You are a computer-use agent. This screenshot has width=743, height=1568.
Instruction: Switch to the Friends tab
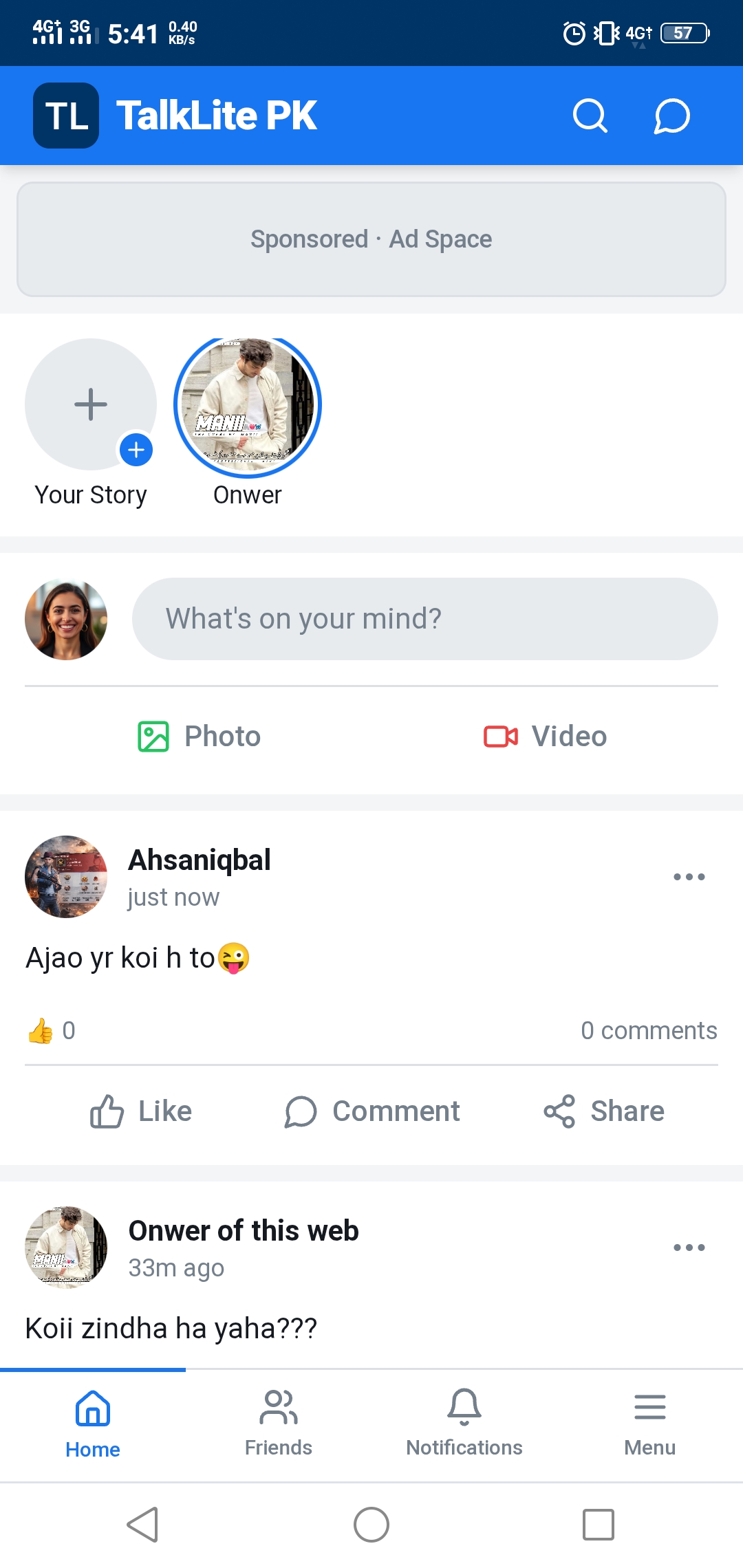pyautogui.click(x=279, y=1424)
